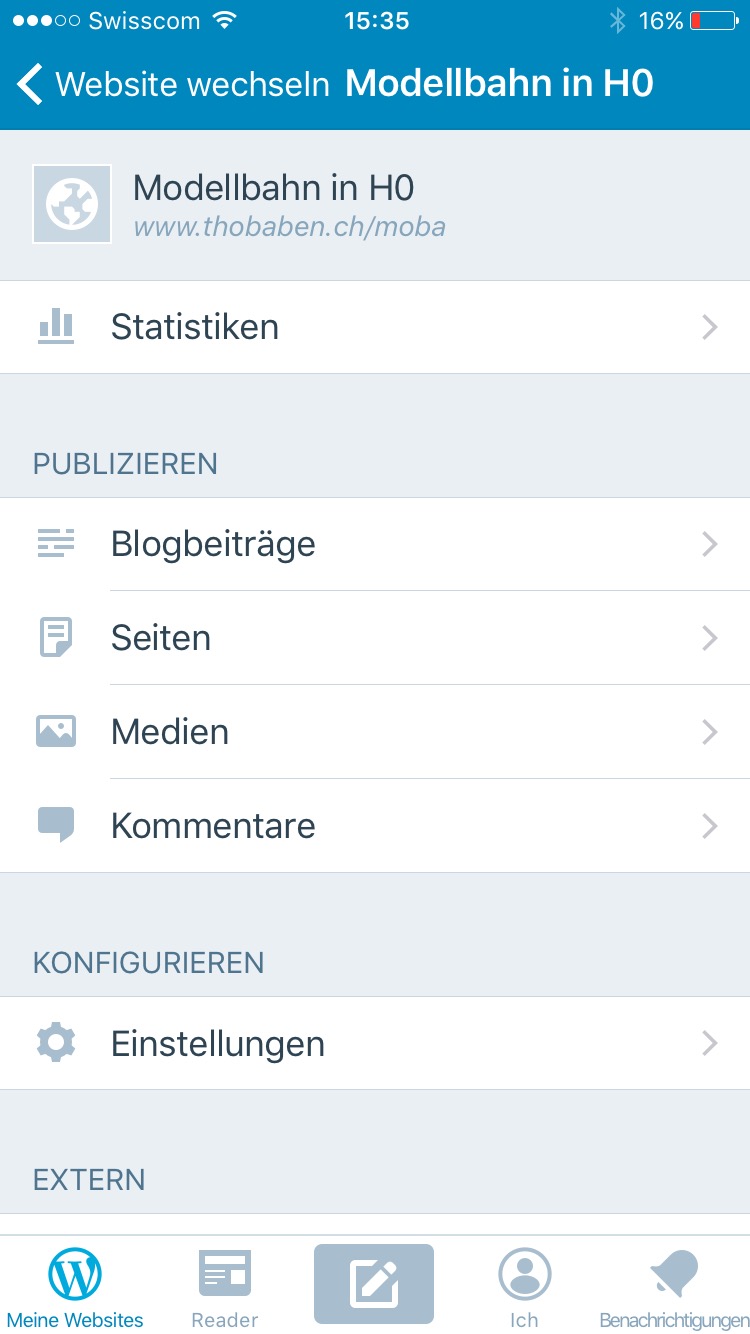This screenshot has height=1334, width=750.
Task: Switch to the Ich tab
Action: pos(524,1286)
